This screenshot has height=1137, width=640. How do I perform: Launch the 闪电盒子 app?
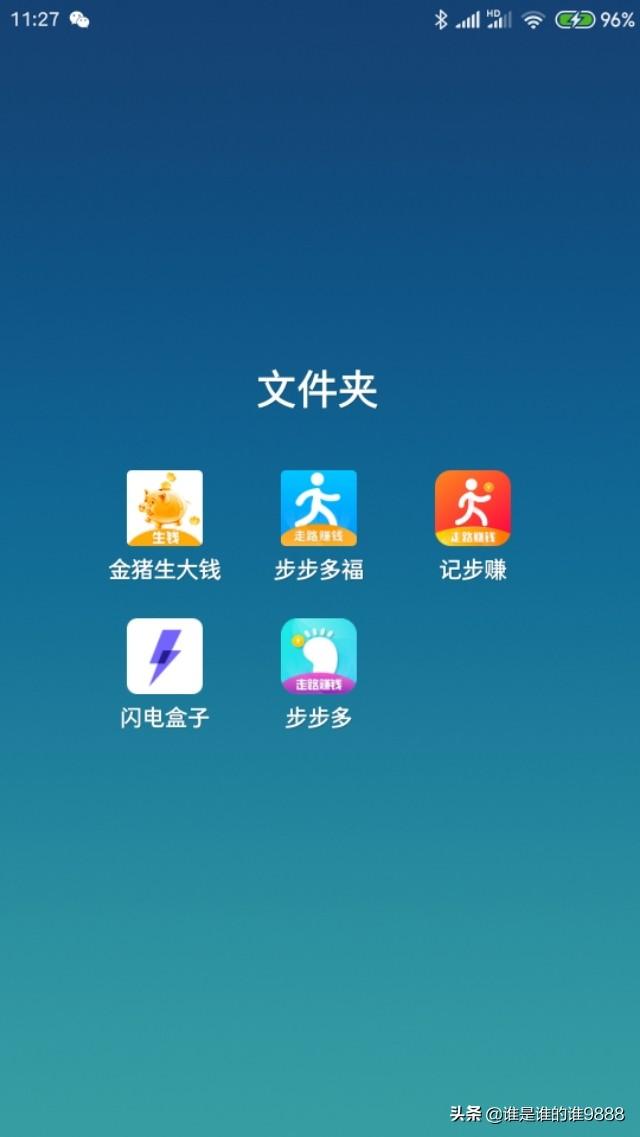[x=164, y=656]
